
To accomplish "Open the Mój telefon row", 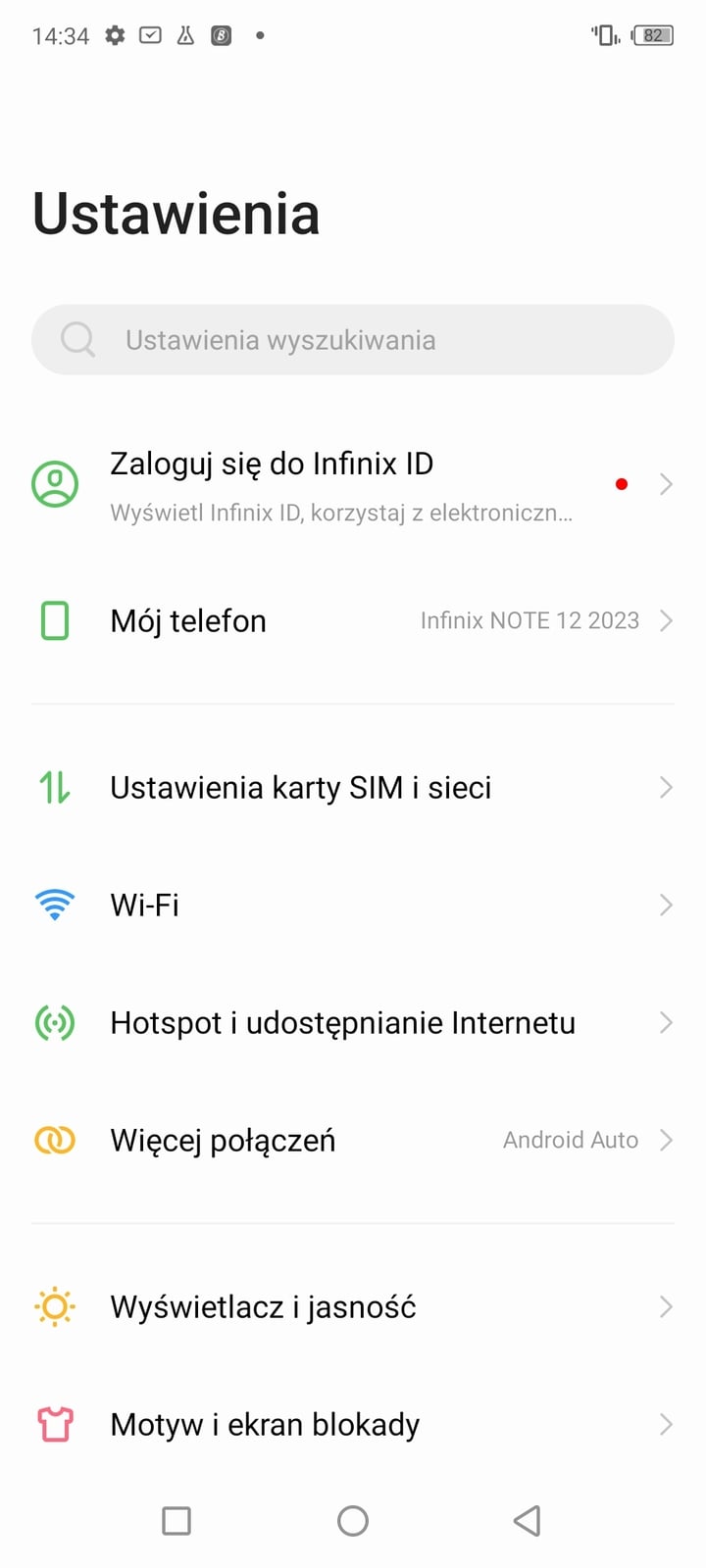I will pos(353,620).
